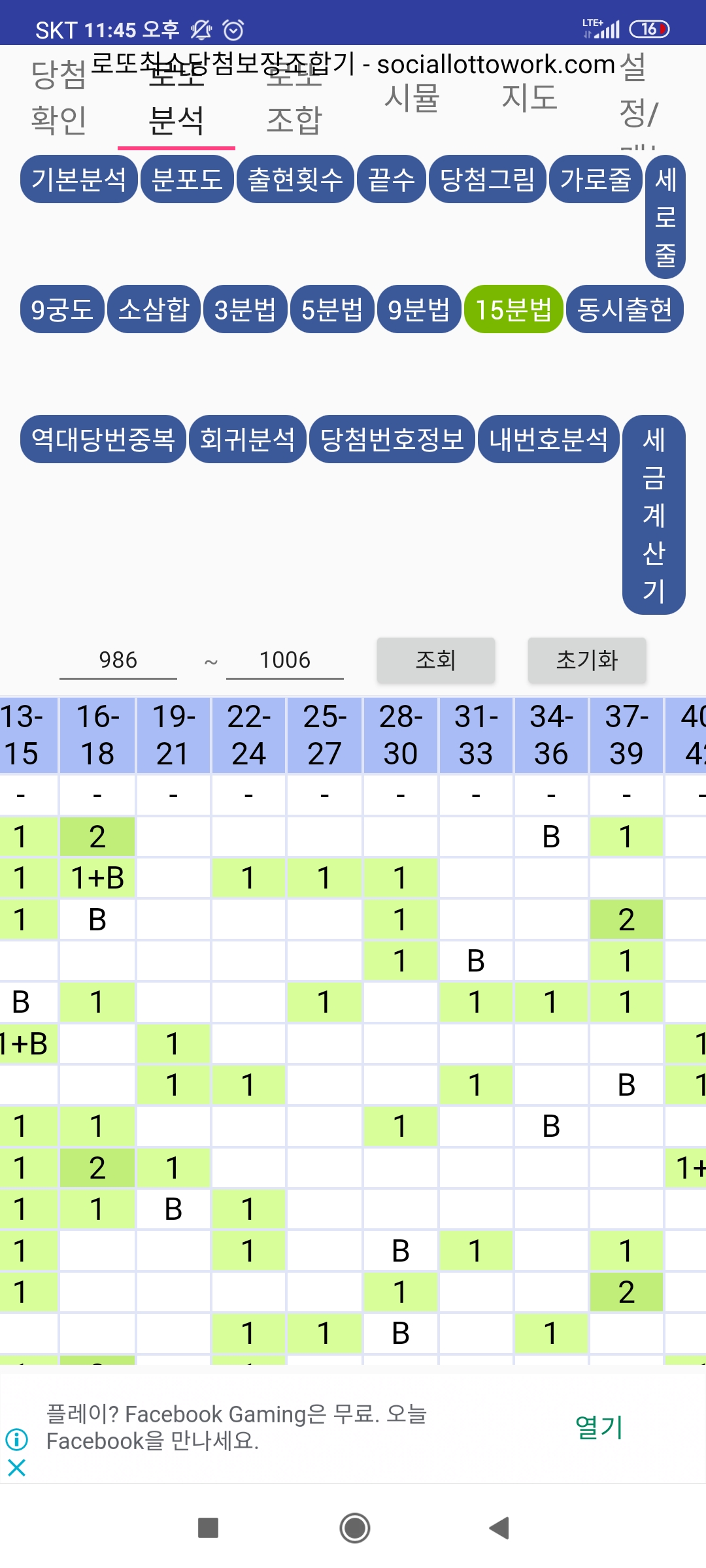706x1568 pixels.
Task: Show 출현횟수 analysis
Action: (x=295, y=179)
